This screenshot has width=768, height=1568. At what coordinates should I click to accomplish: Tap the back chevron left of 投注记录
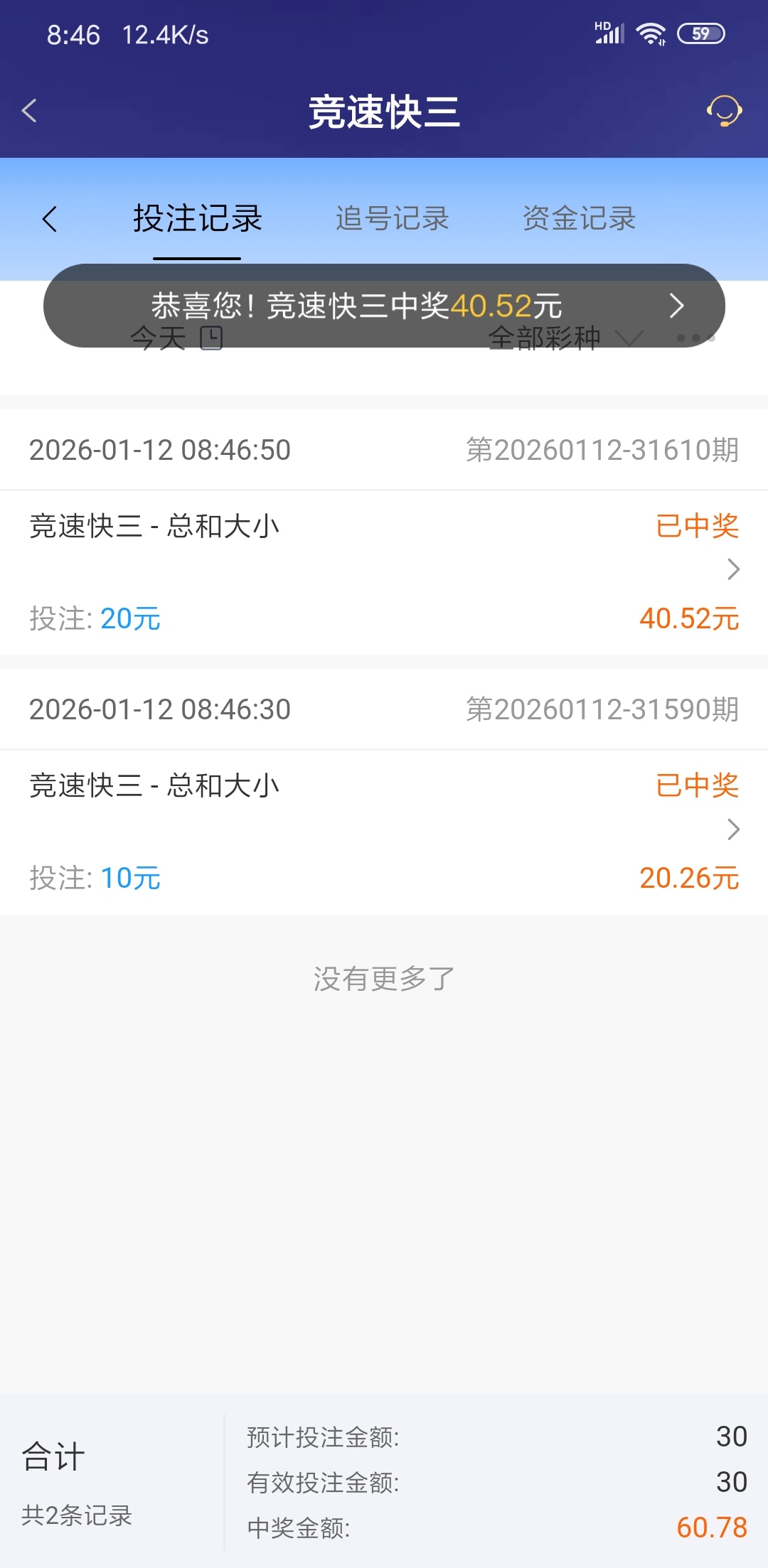[x=50, y=219]
